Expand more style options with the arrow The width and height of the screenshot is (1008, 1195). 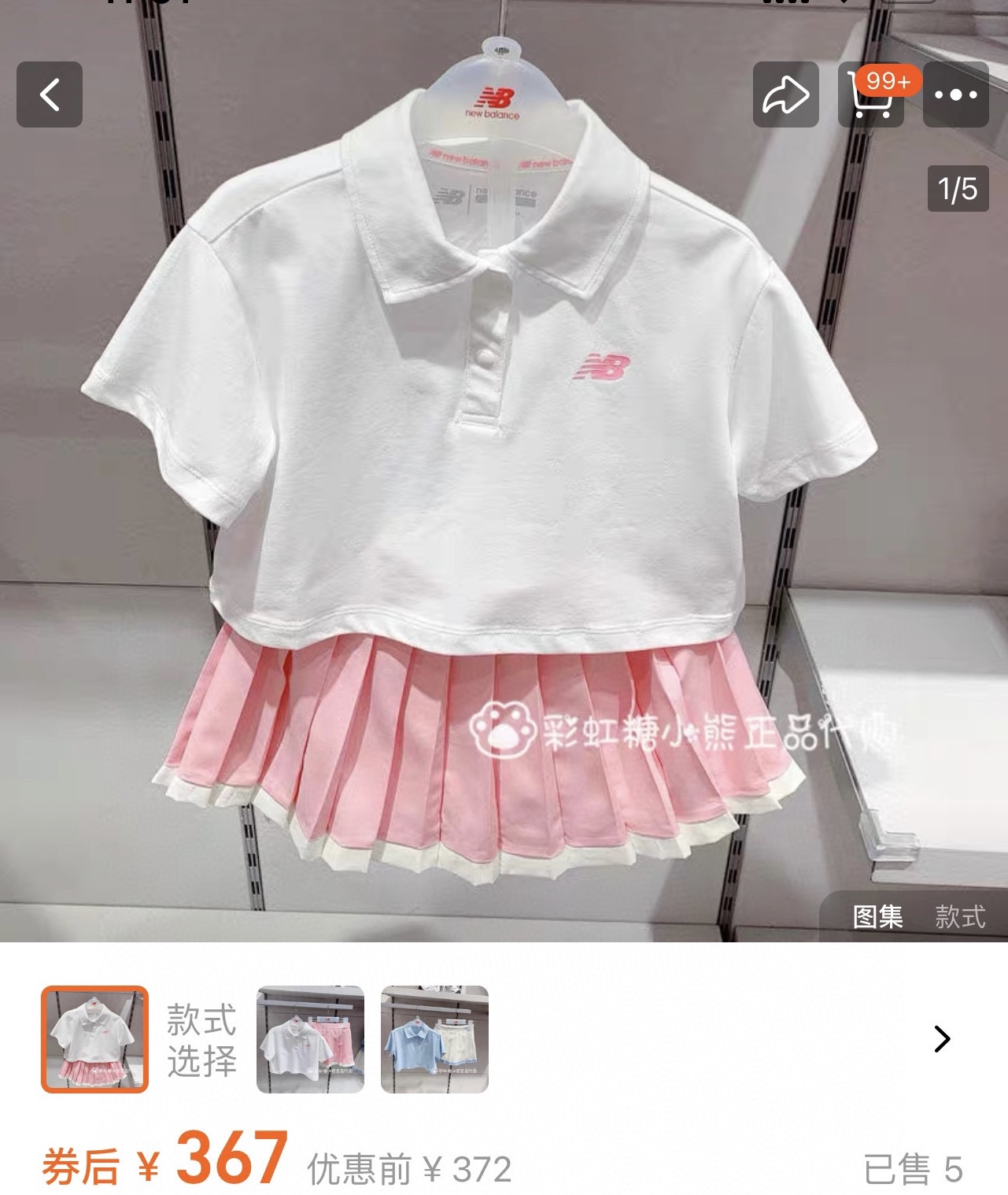pos(942,1039)
